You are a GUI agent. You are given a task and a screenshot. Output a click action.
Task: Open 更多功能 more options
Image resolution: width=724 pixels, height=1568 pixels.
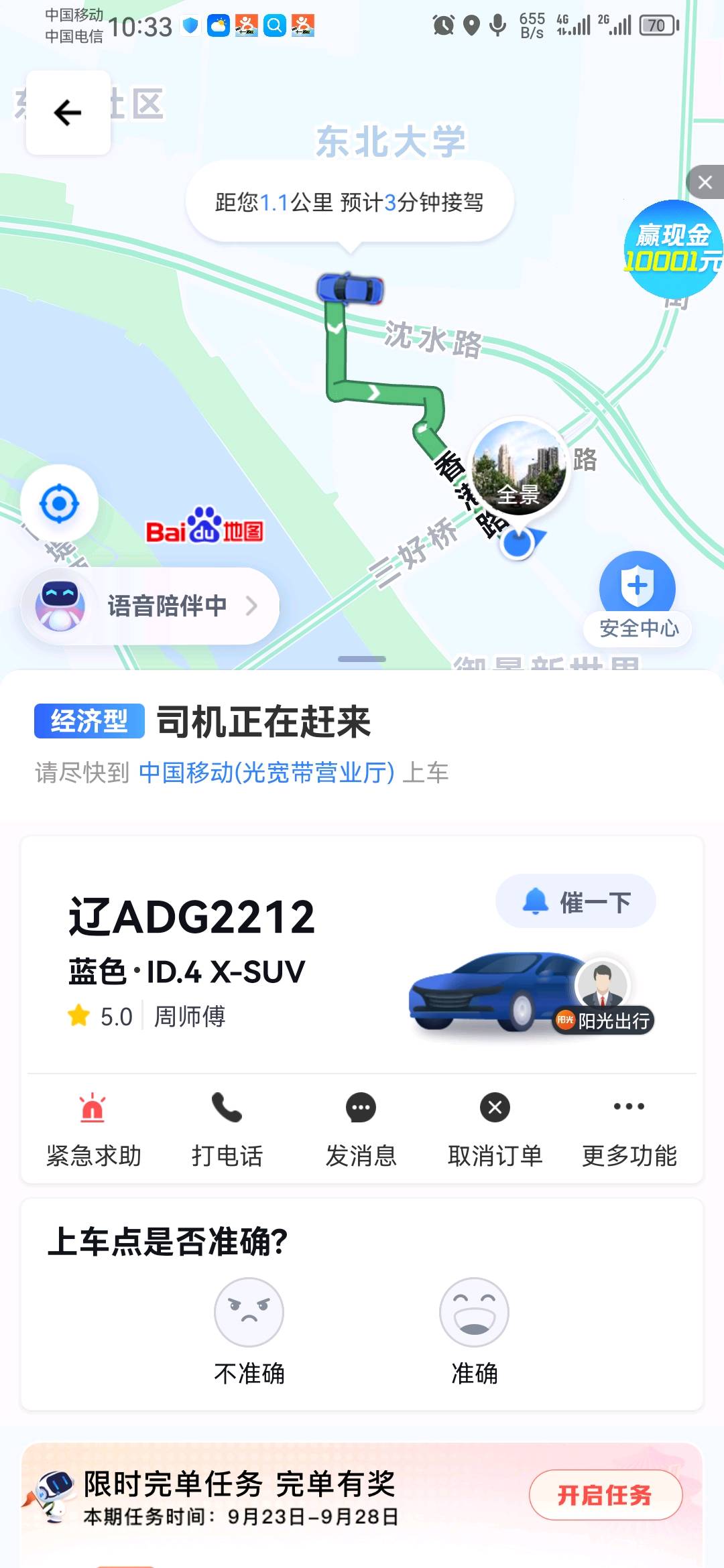pos(629,1128)
